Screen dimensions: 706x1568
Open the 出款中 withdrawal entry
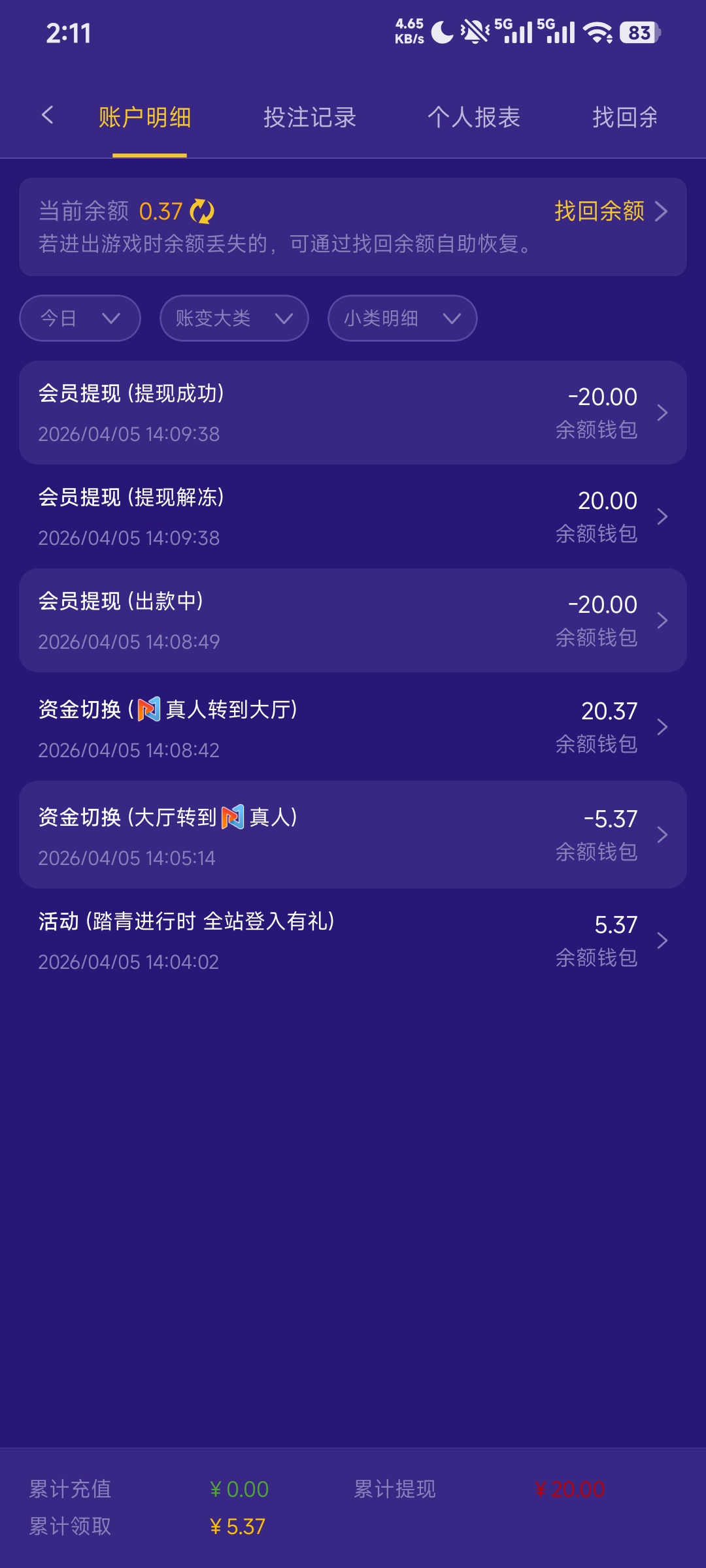pos(353,621)
